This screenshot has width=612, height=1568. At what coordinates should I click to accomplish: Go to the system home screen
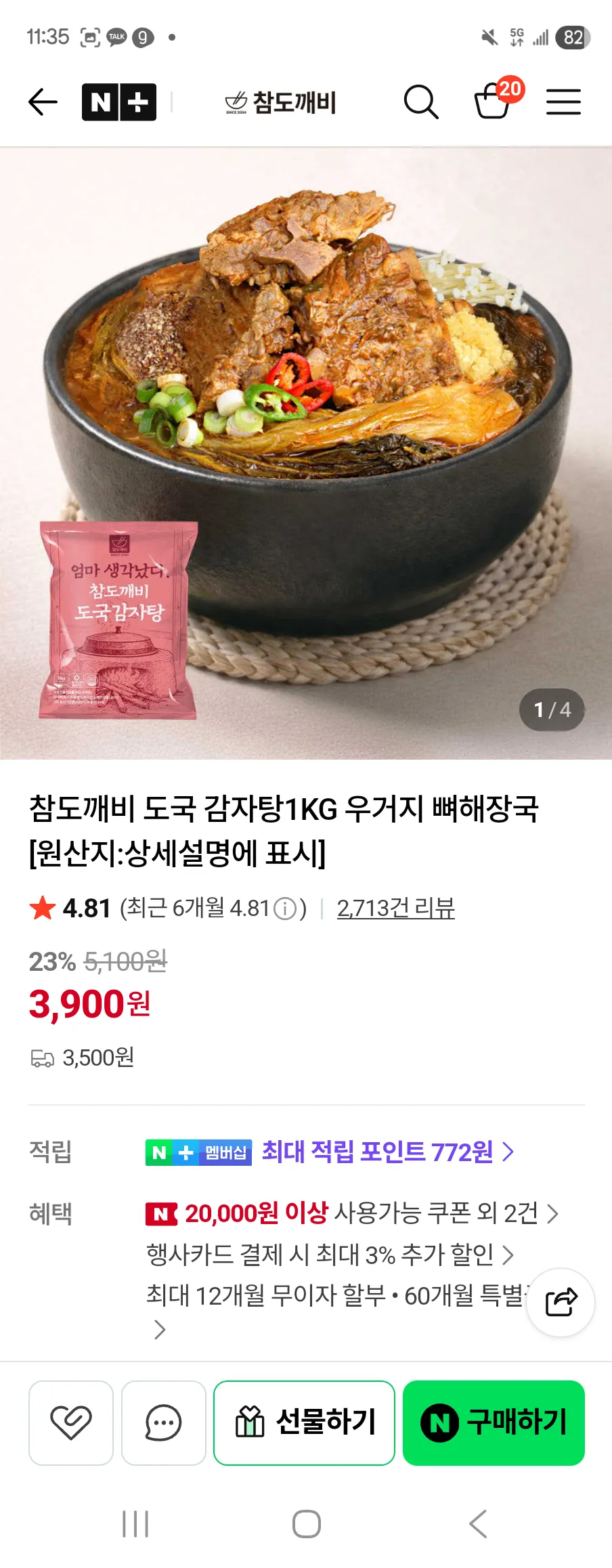[x=306, y=1524]
